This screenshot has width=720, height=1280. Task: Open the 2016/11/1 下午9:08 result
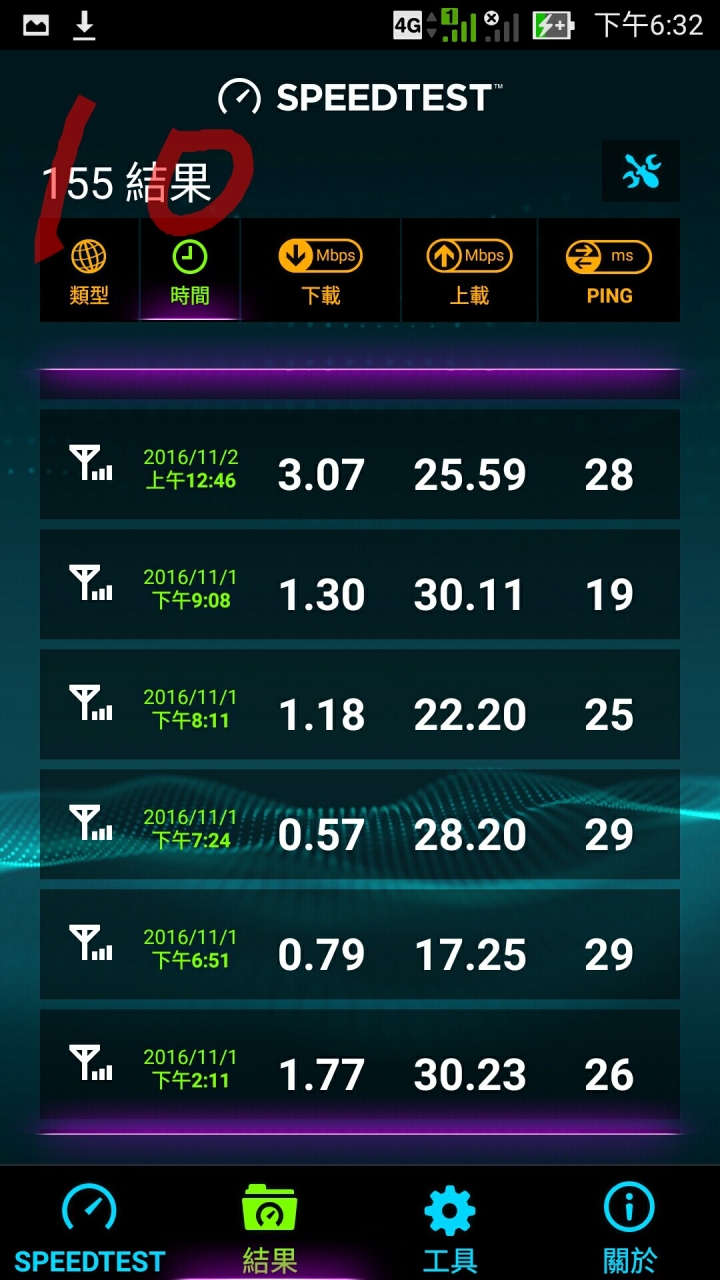[x=360, y=584]
